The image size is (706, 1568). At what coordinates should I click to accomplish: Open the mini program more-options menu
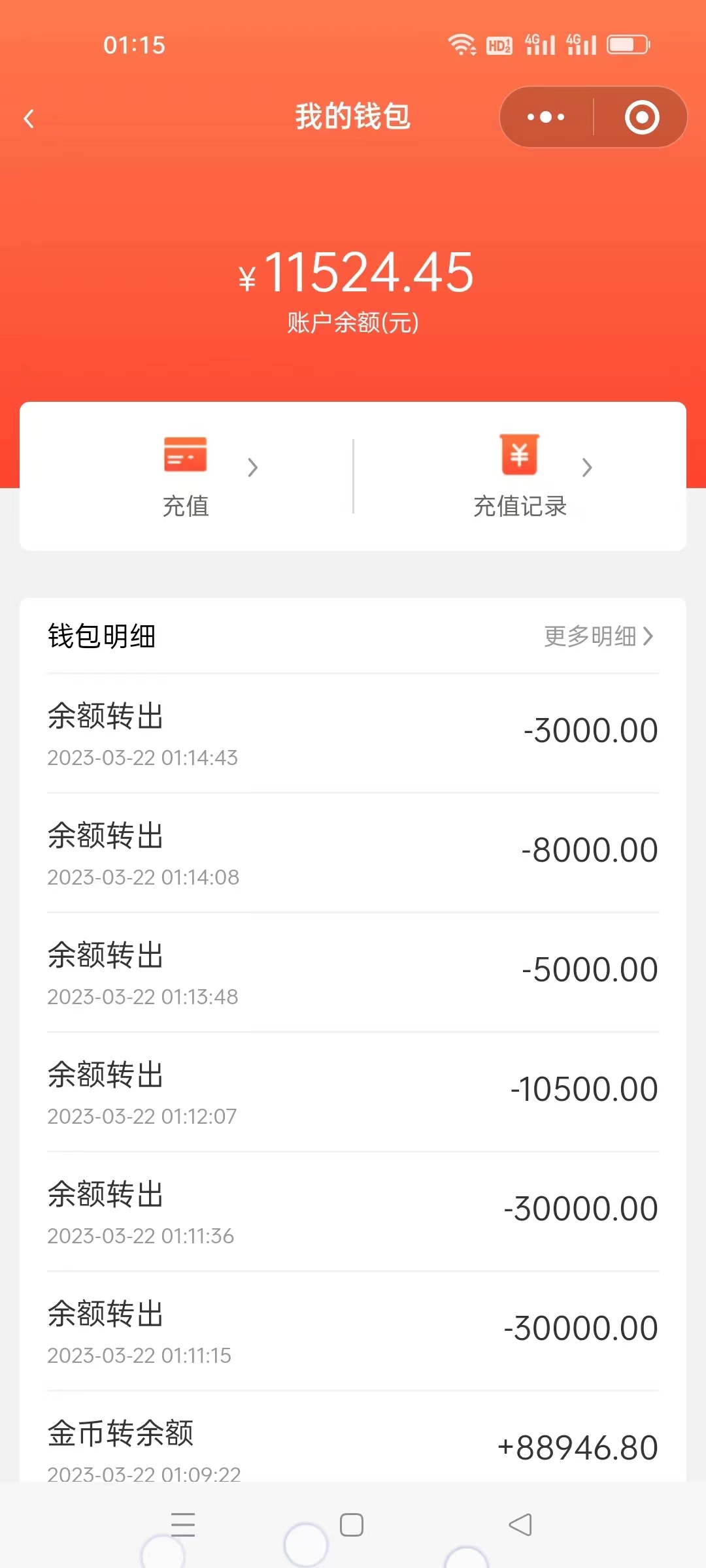(x=546, y=118)
